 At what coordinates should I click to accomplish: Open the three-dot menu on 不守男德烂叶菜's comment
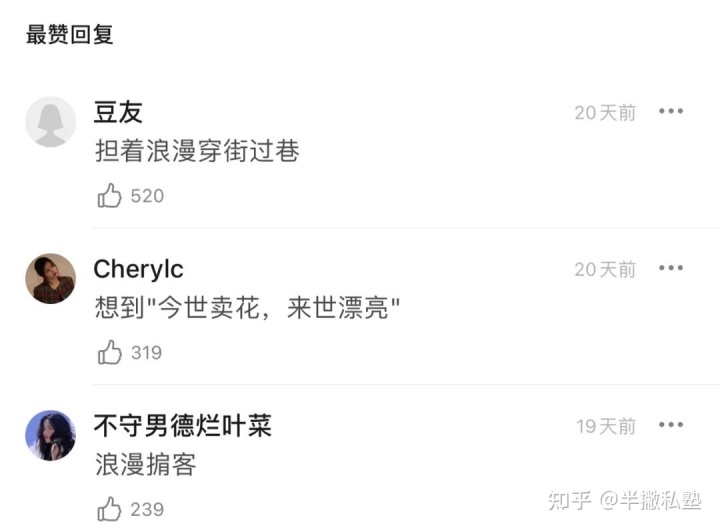click(671, 426)
